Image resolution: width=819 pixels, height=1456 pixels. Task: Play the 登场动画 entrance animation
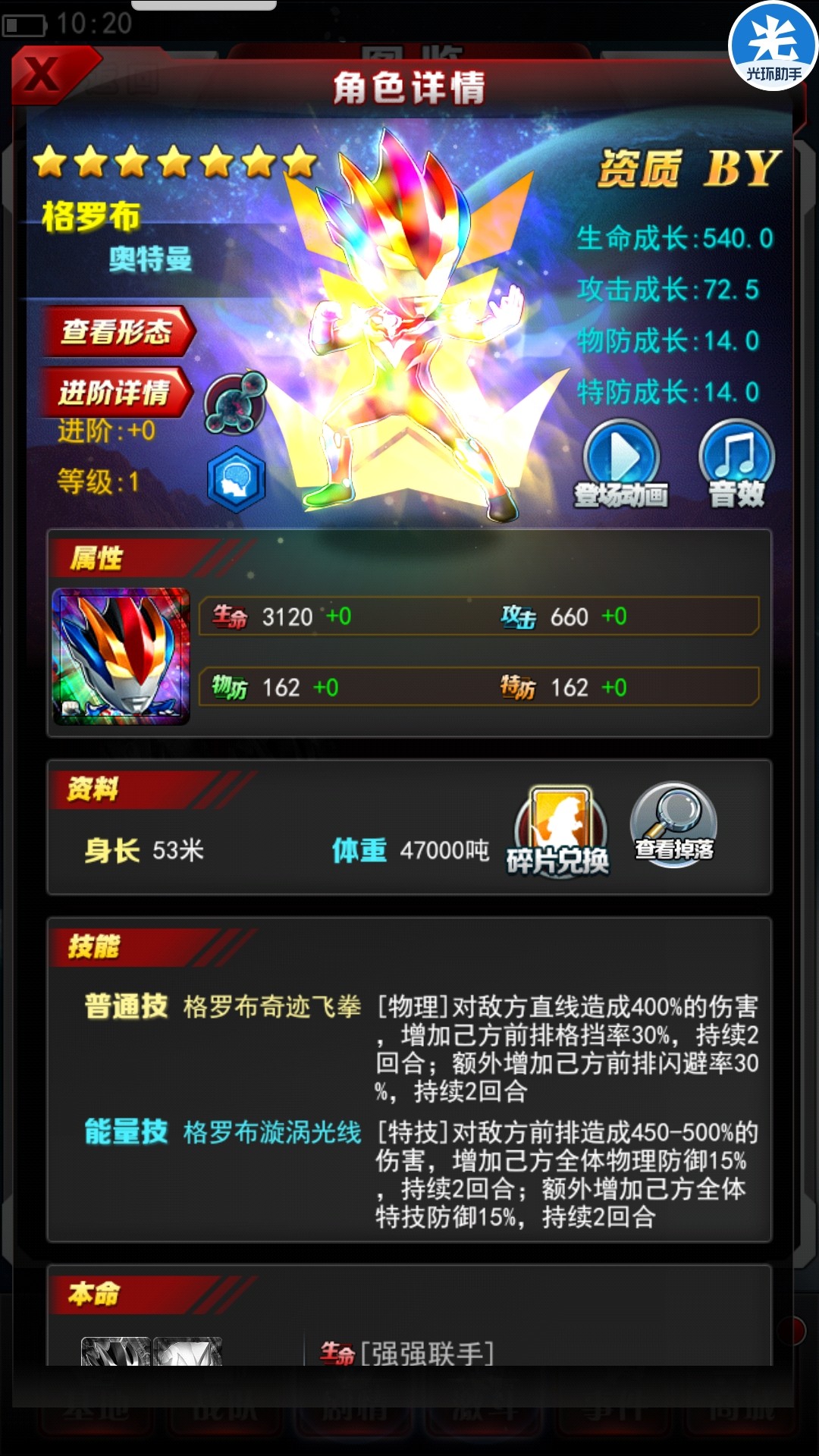(622, 463)
